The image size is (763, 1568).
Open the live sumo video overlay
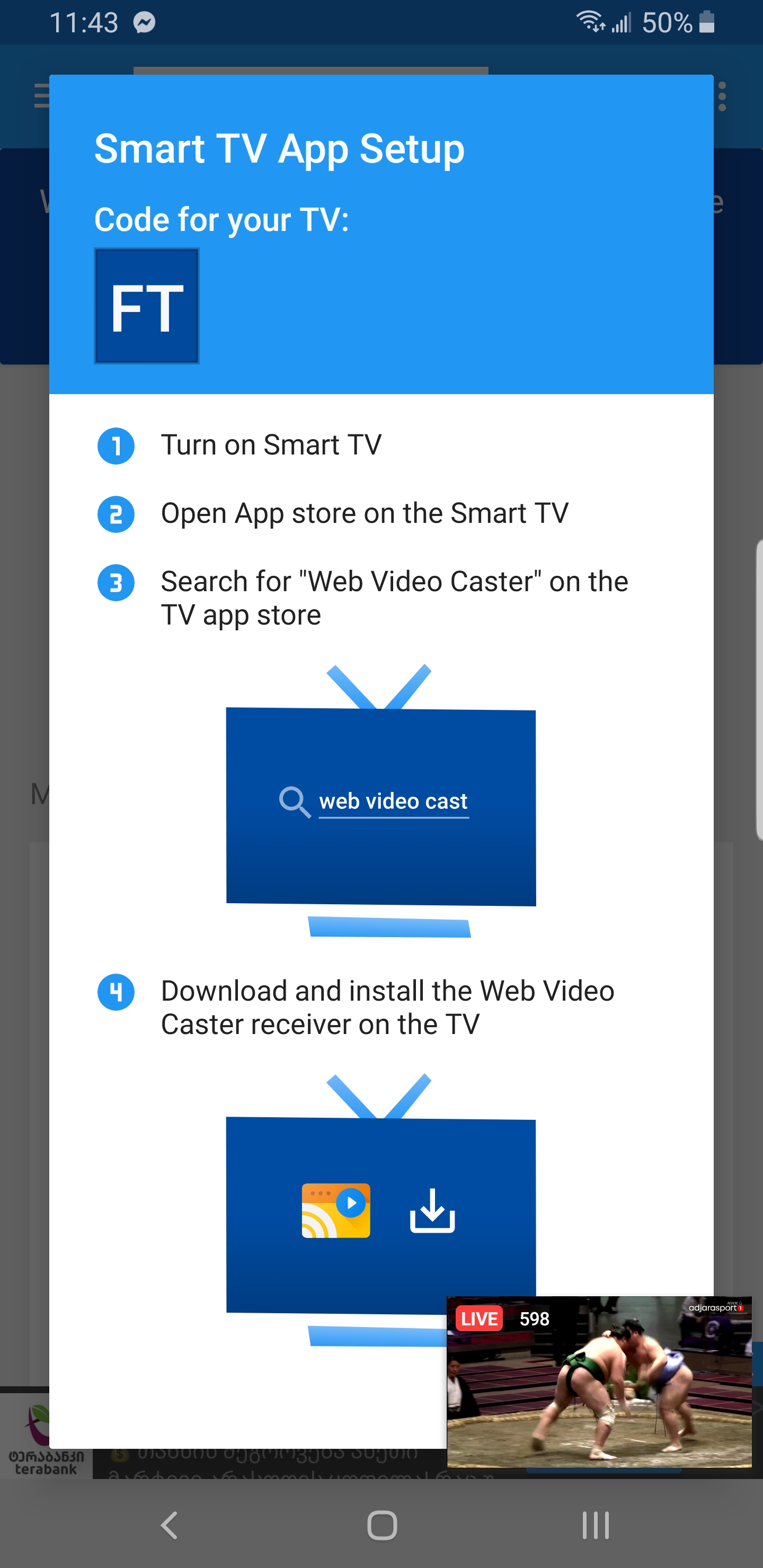point(599,1382)
